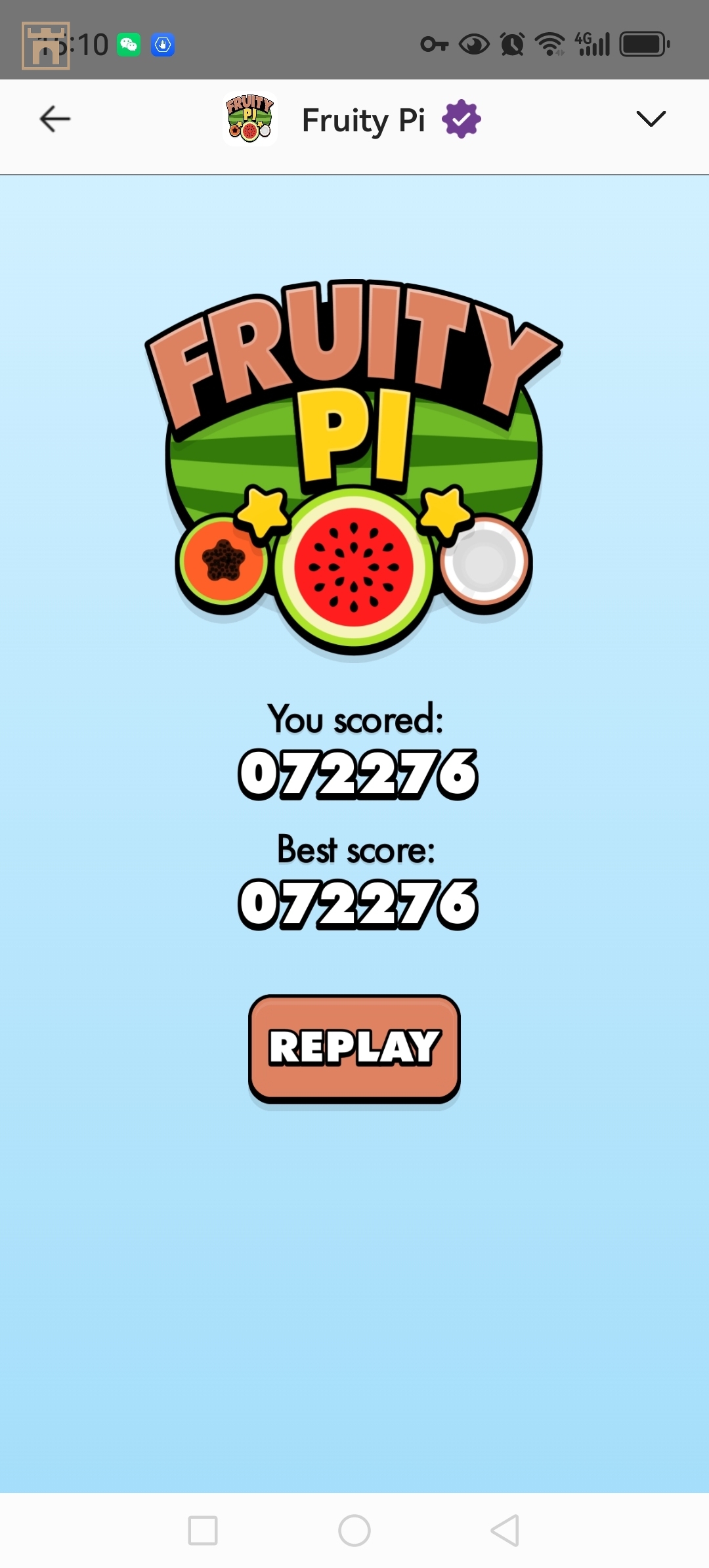The height and width of the screenshot is (1568, 709).
Task: Tap the back arrow in the header
Action: click(55, 120)
